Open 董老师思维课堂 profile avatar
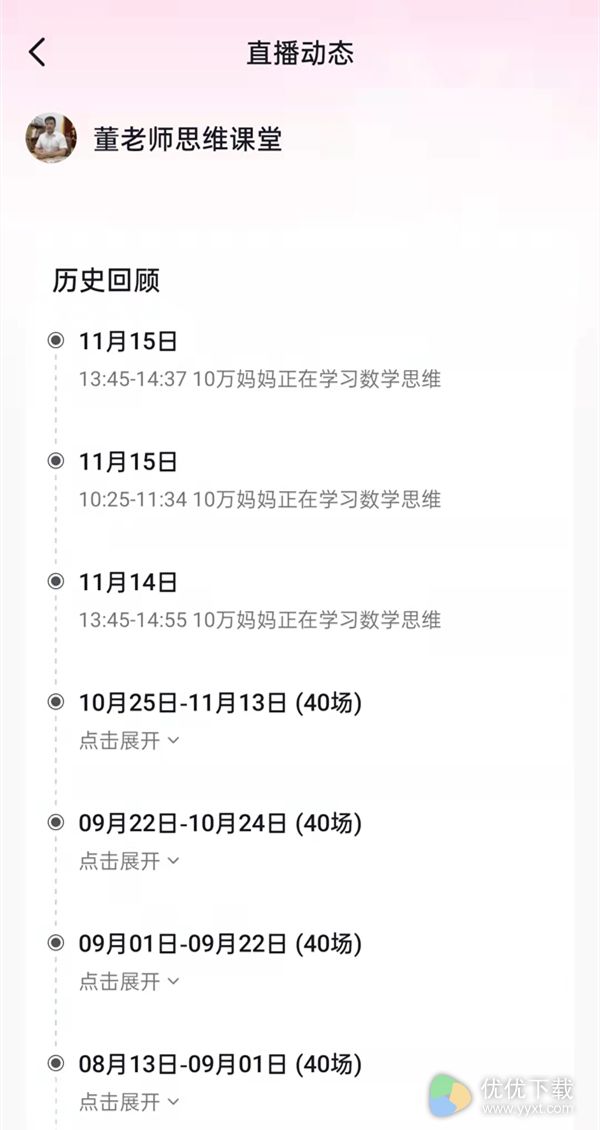This screenshot has height=1130, width=600. (51, 138)
